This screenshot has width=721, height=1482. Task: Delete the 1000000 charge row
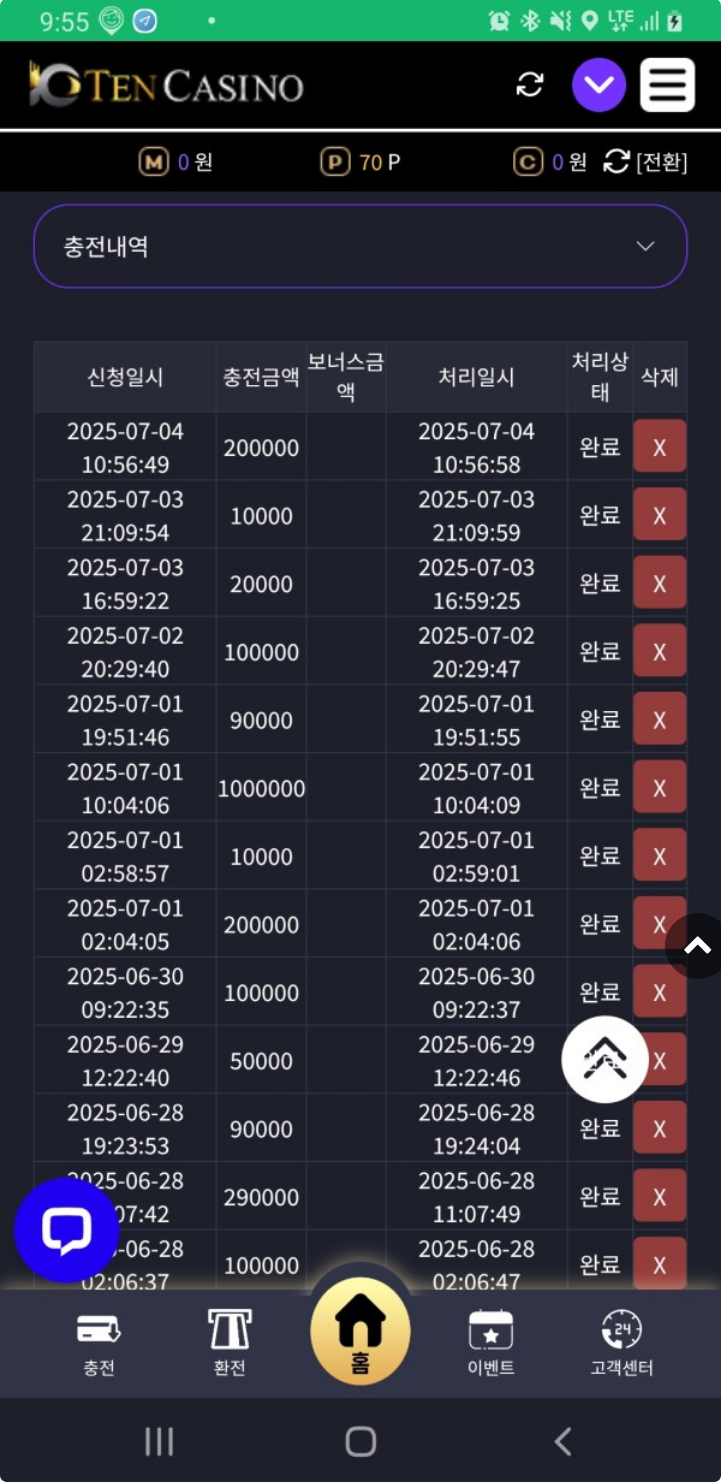[x=660, y=787]
